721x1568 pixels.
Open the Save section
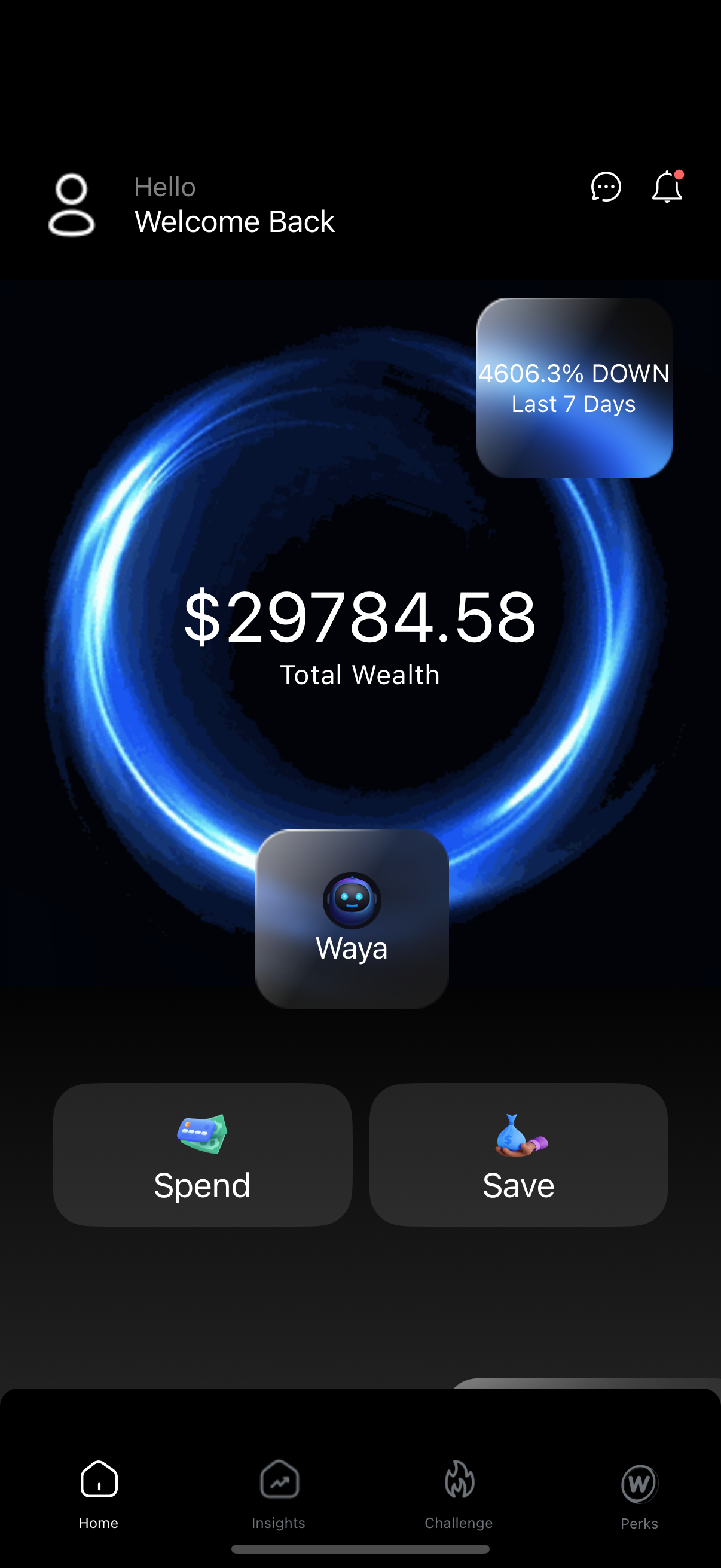[518, 1154]
